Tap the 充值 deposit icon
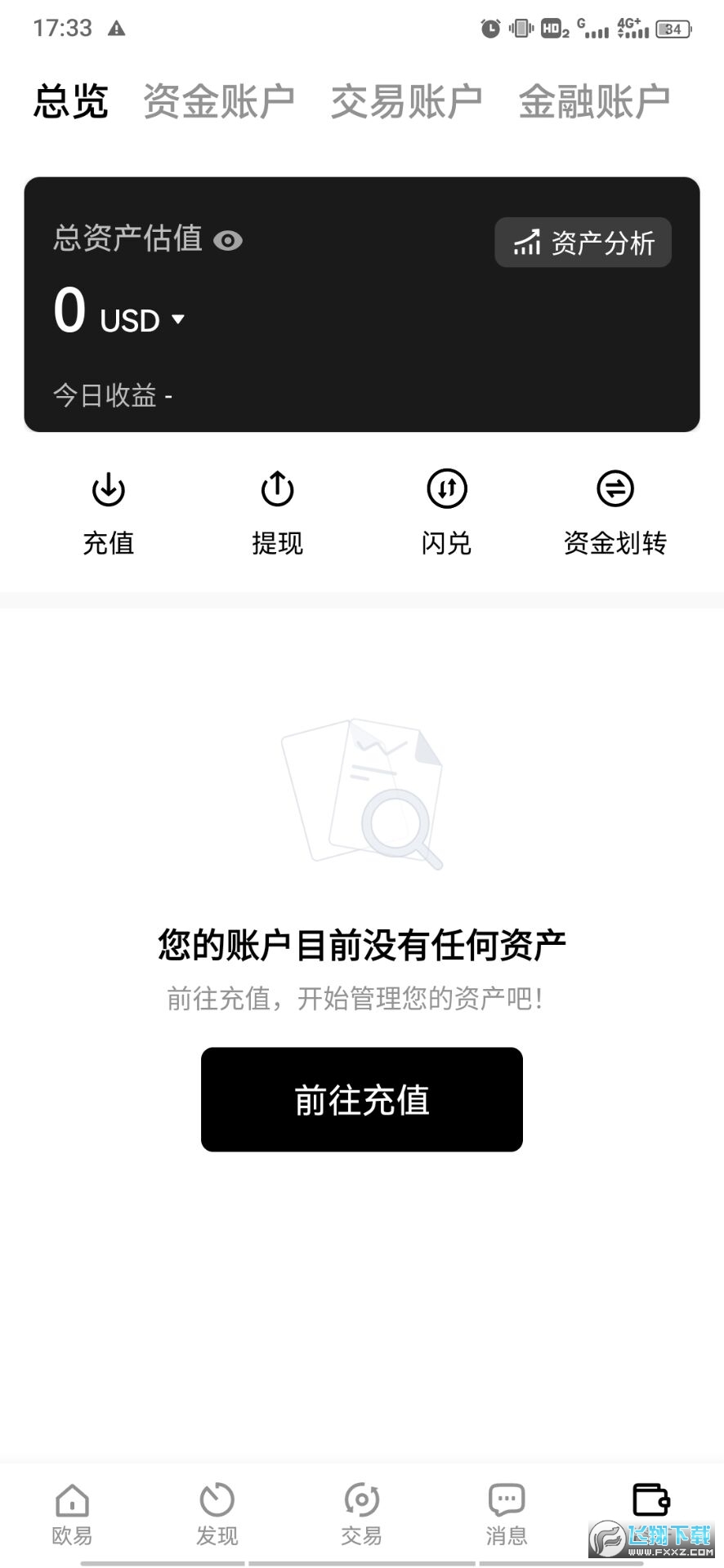This screenshot has width=724, height=1568. click(x=109, y=488)
